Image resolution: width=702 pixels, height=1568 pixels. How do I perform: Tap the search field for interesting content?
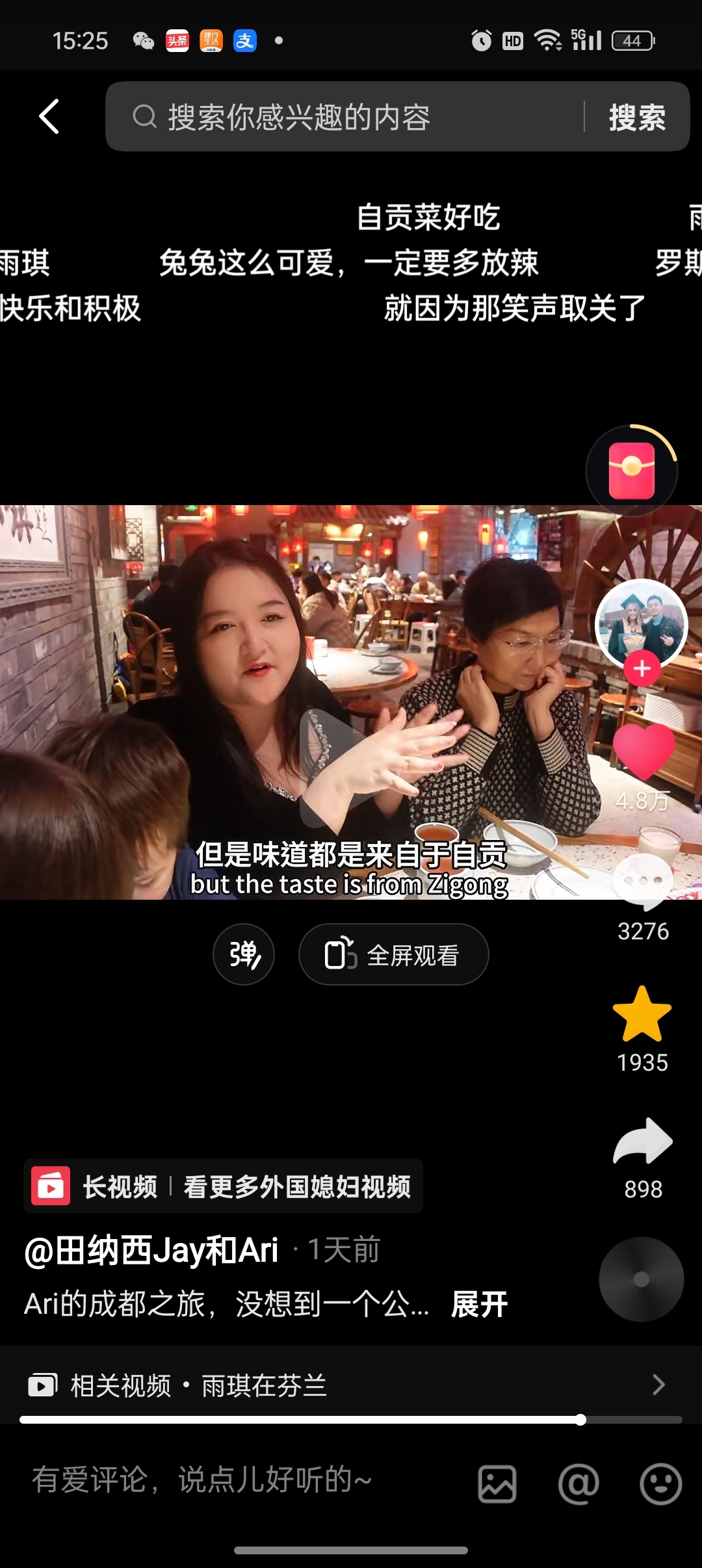344,117
